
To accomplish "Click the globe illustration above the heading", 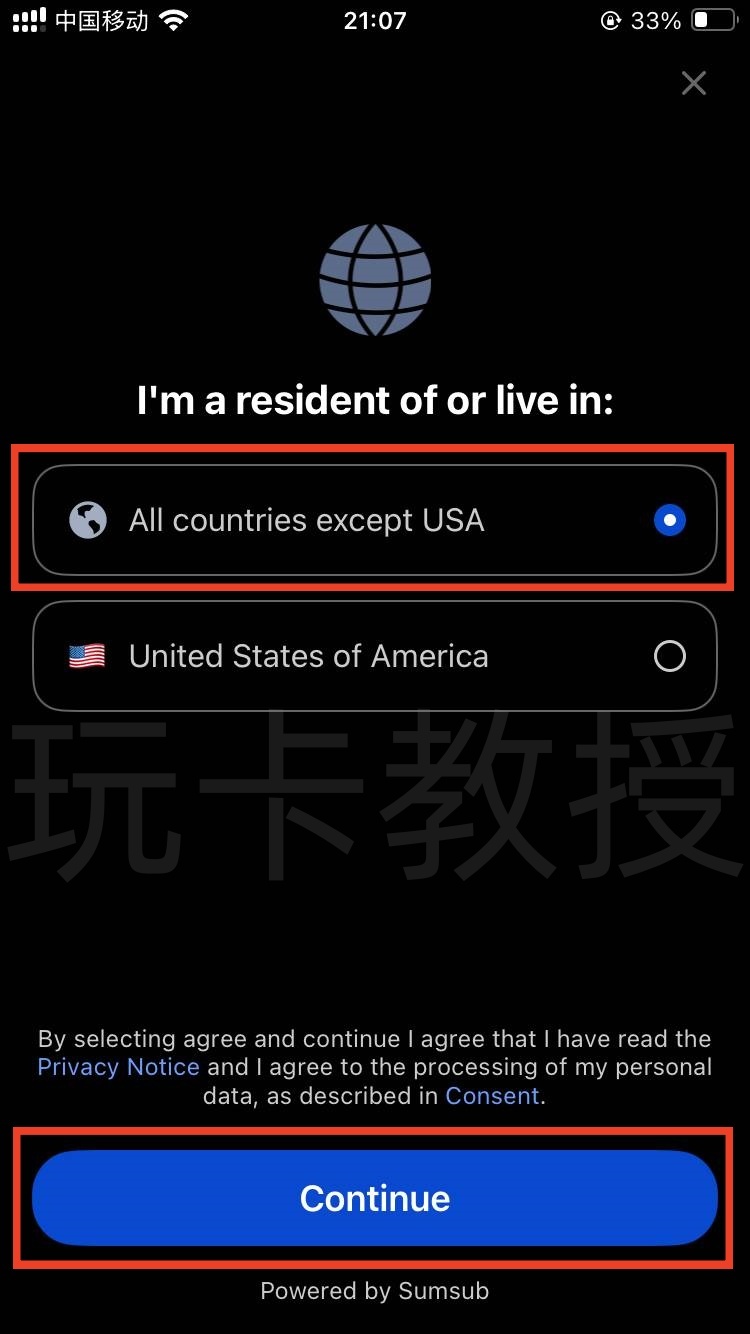I will click(375, 279).
